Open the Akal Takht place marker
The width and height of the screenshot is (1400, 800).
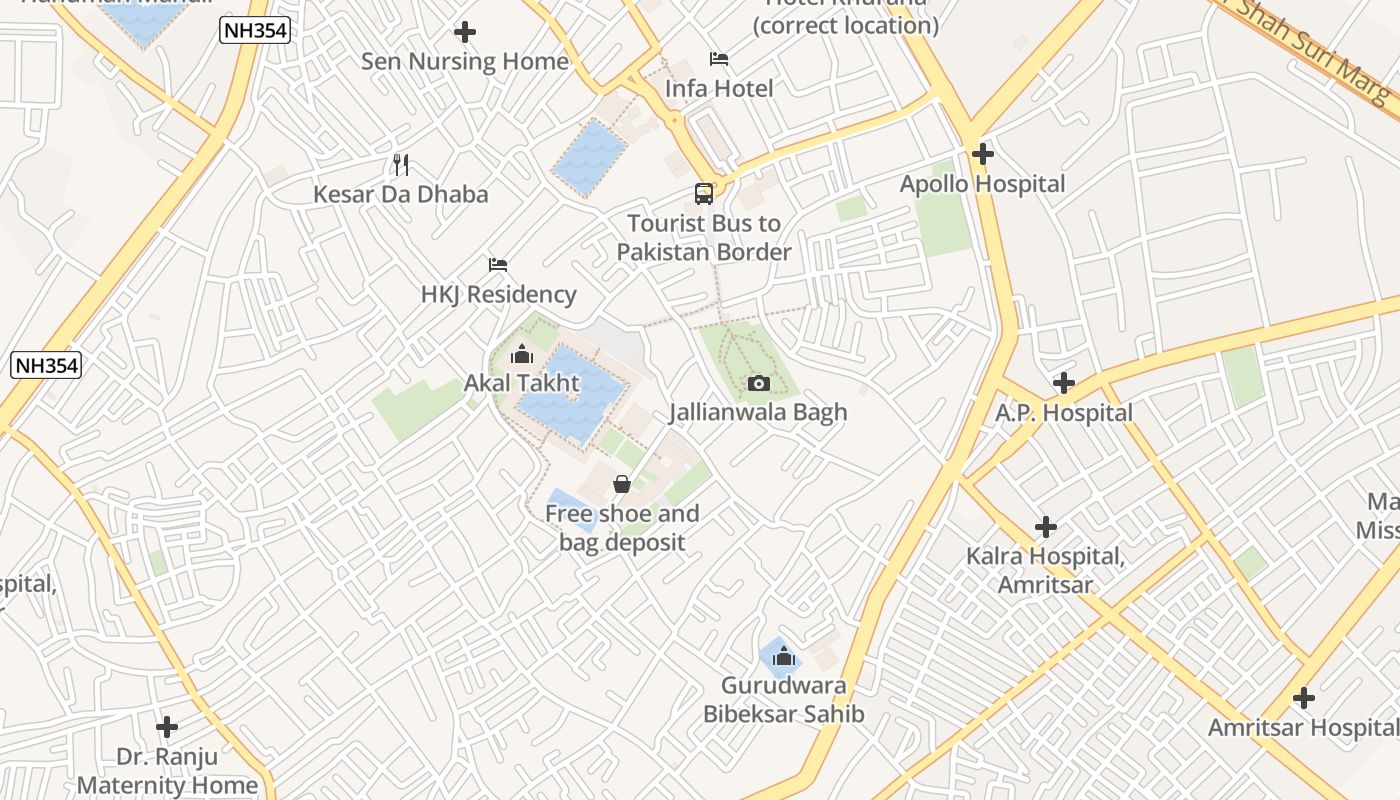[x=521, y=354]
